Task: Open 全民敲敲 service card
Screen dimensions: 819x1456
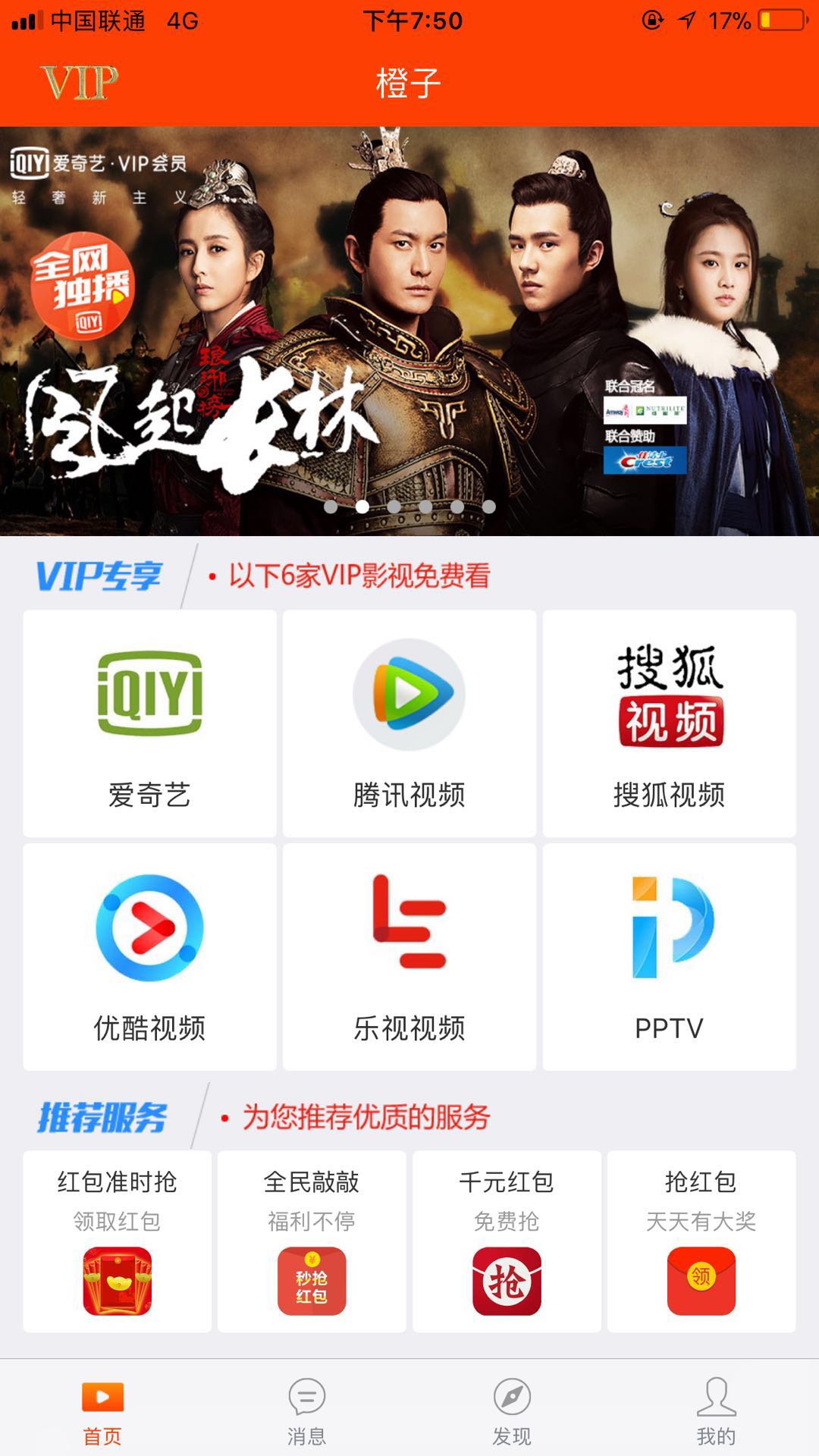Action: point(312,1241)
